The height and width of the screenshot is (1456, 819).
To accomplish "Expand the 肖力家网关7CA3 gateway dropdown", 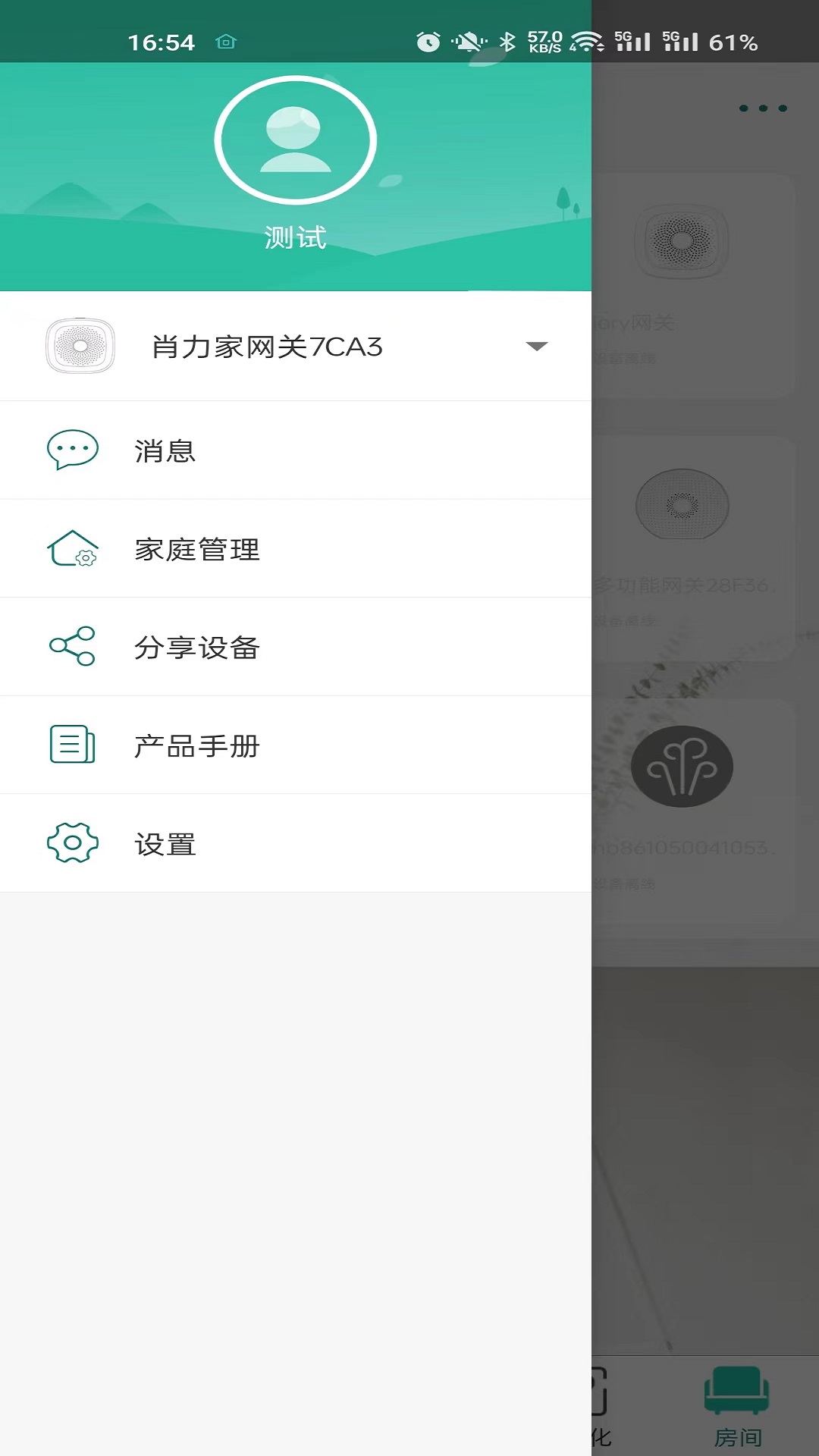I will coord(536,347).
